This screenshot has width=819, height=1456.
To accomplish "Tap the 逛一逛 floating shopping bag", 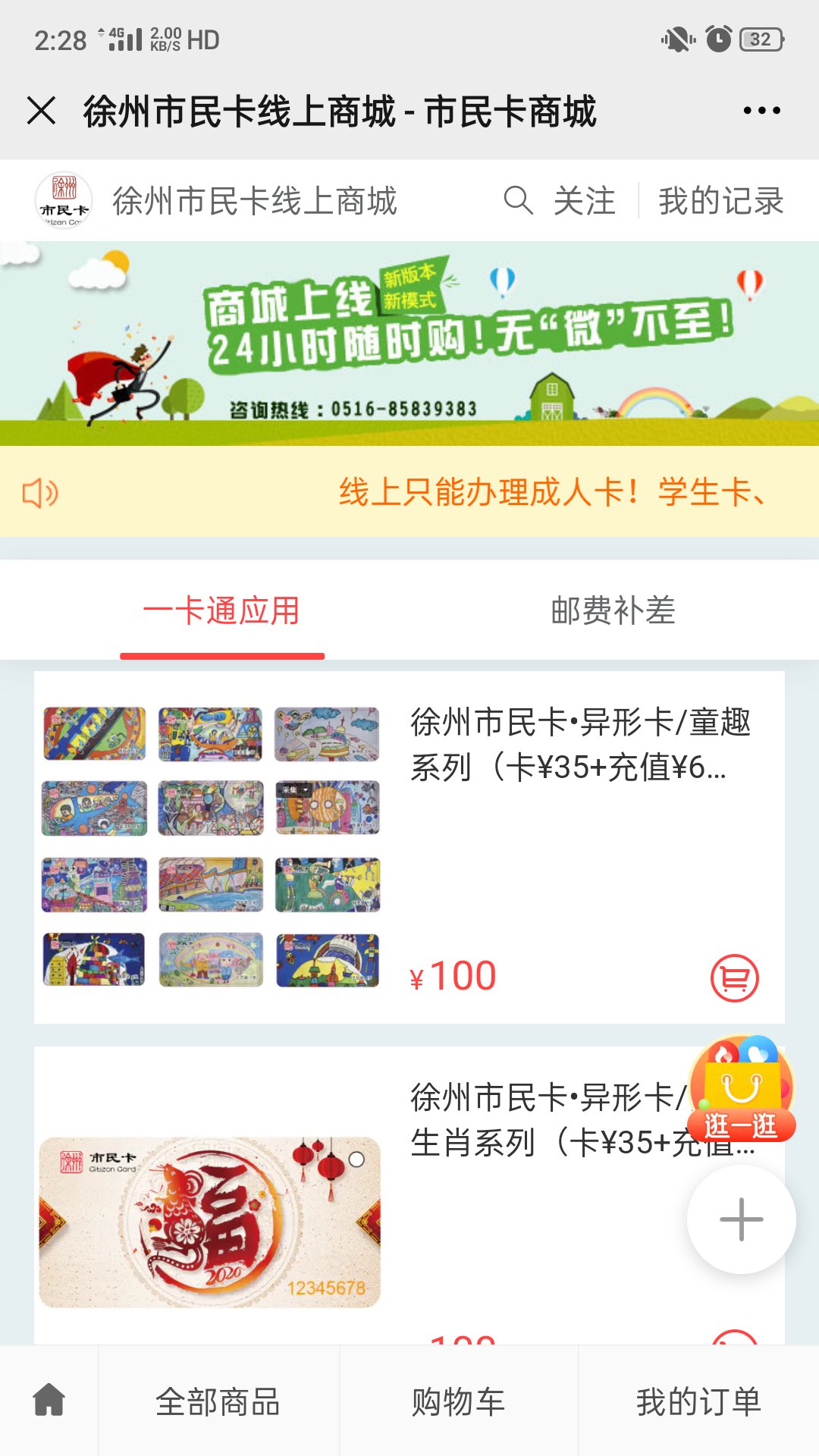I will (x=741, y=1090).
